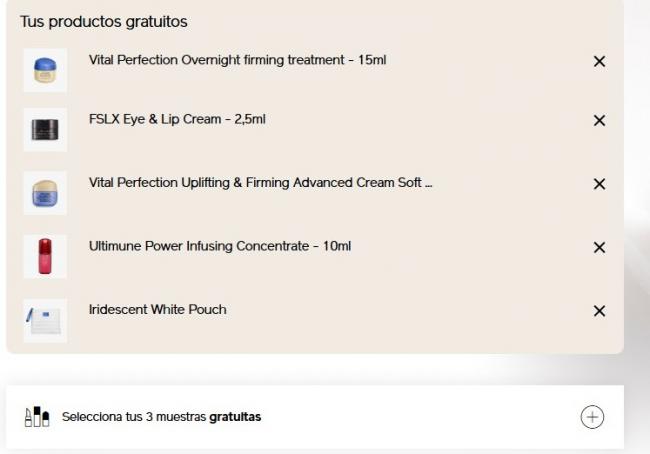Remove FSLX Eye & Lip Cream
The width and height of the screenshot is (650, 454).
point(599,121)
